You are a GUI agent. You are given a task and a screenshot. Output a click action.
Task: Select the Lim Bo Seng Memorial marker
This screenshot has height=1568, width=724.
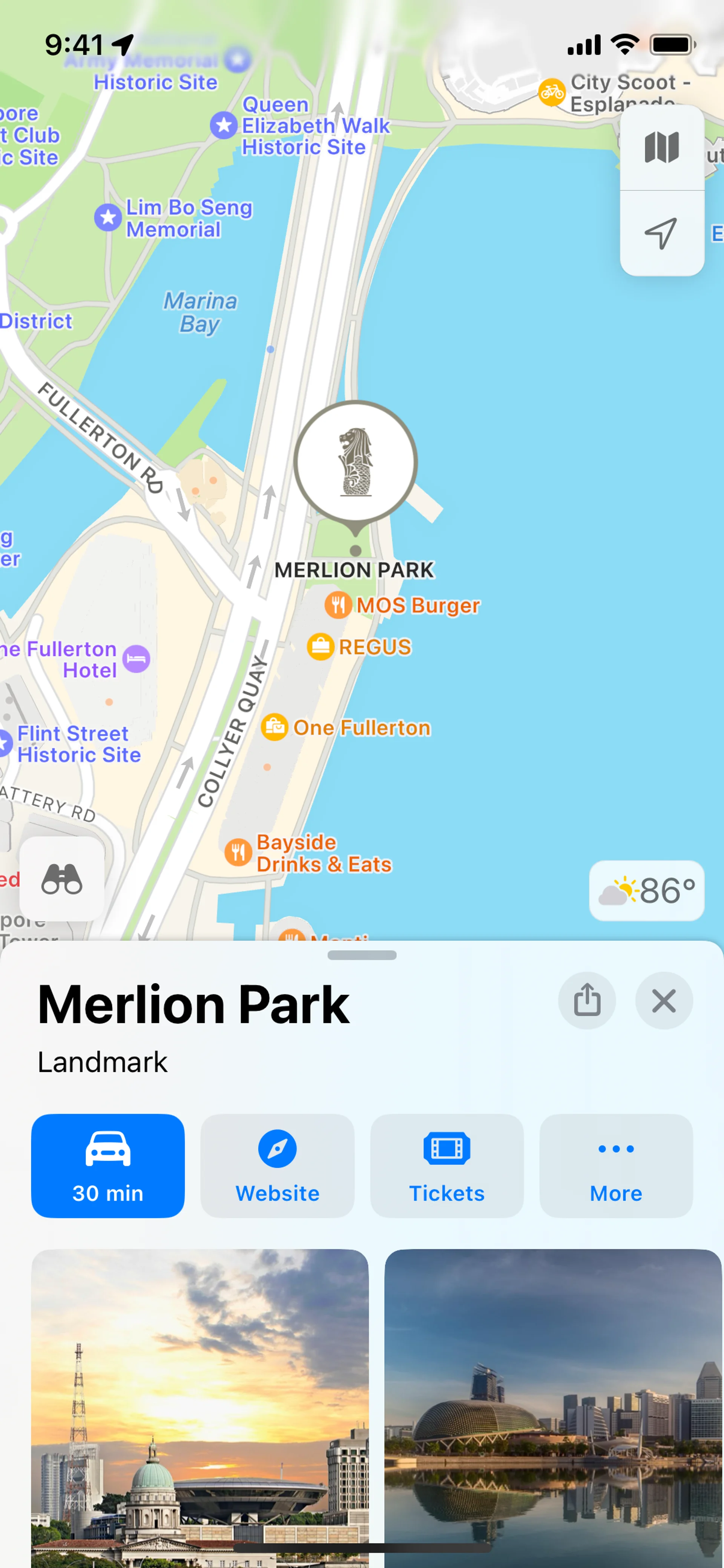click(x=108, y=218)
